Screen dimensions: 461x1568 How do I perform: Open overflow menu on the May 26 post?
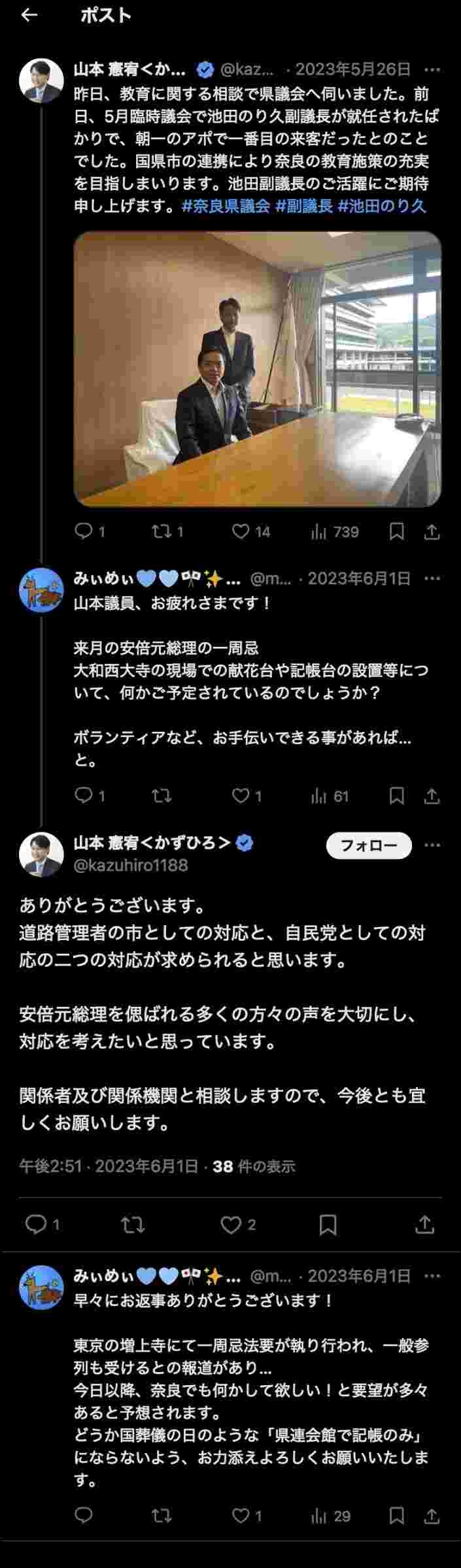pos(432,69)
